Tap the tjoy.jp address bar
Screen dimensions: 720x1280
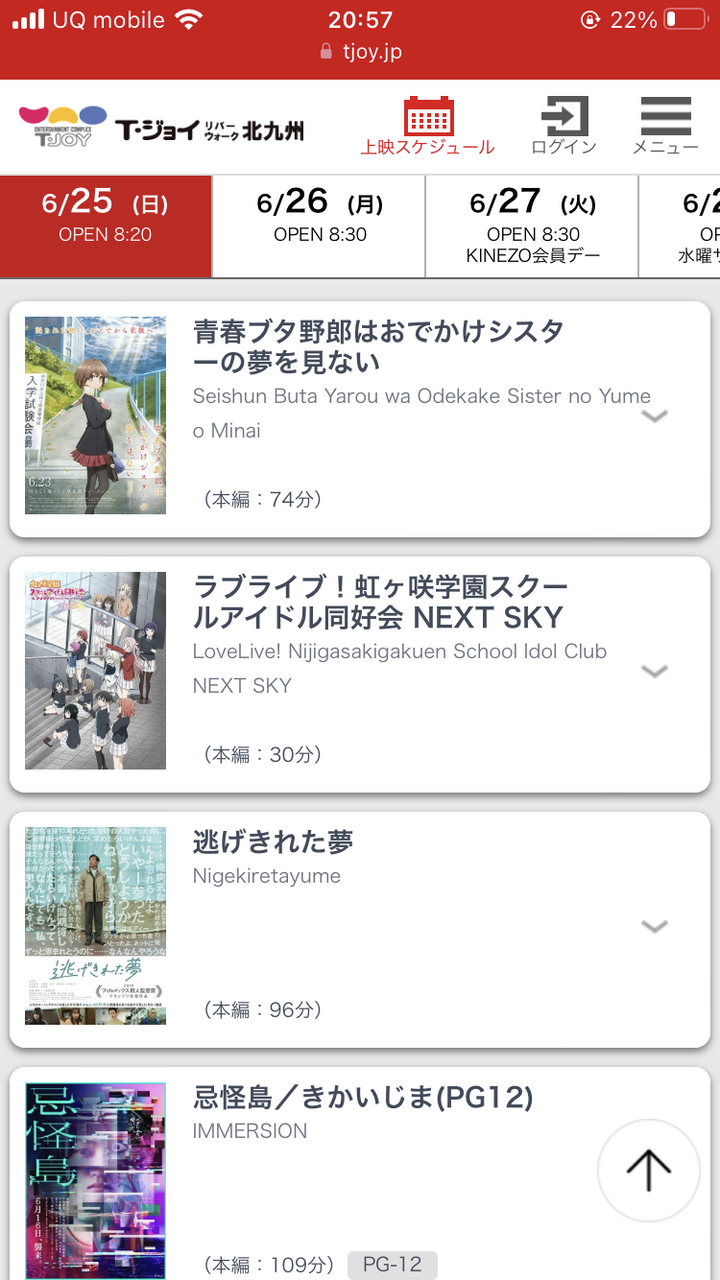pyautogui.click(x=360, y=52)
